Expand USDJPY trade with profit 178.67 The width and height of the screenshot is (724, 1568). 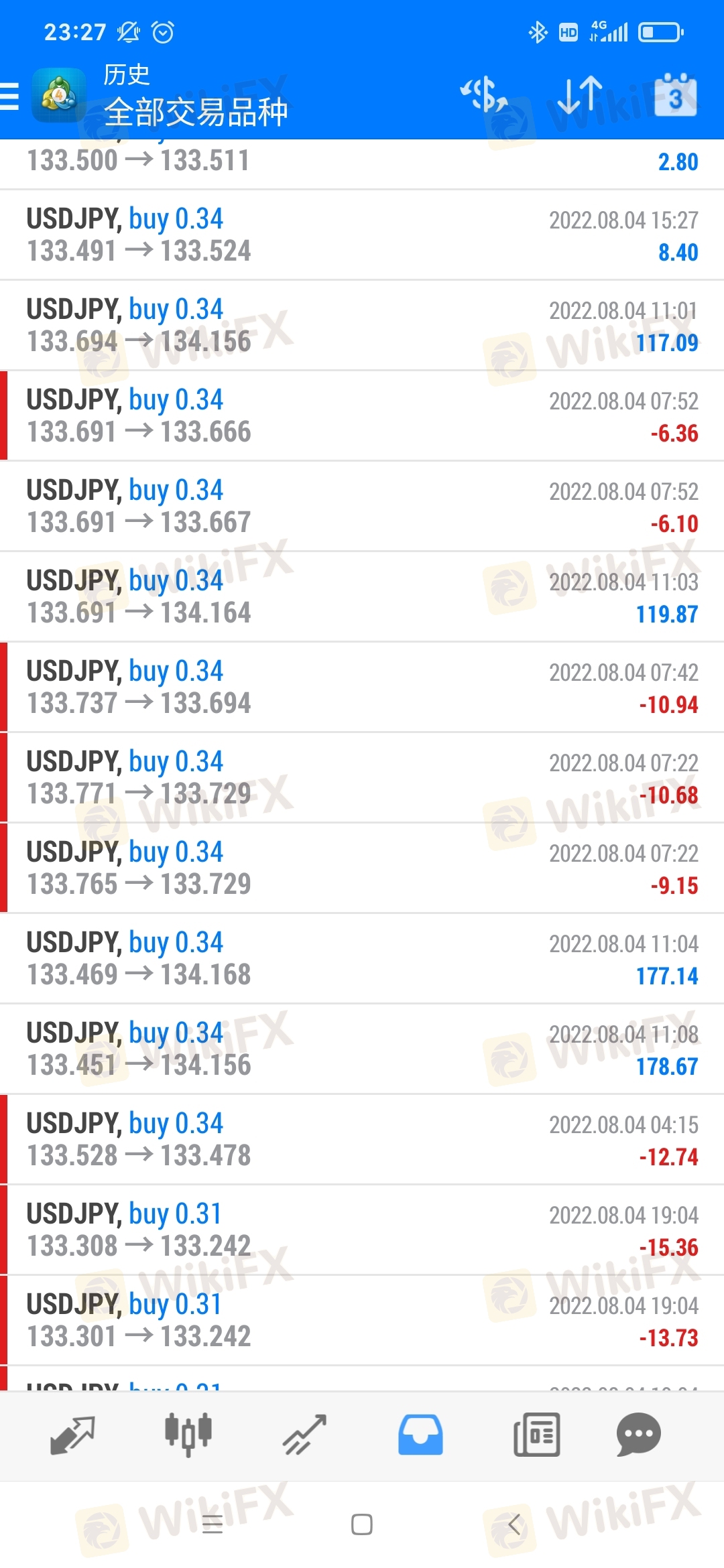tap(362, 1049)
